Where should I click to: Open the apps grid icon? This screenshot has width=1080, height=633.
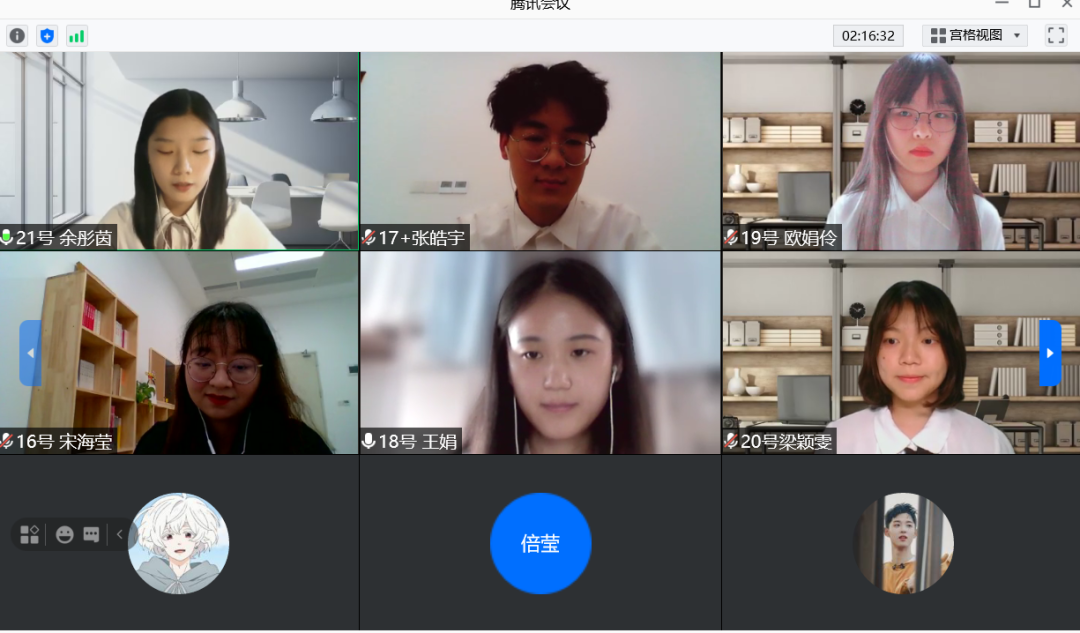pos(30,535)
